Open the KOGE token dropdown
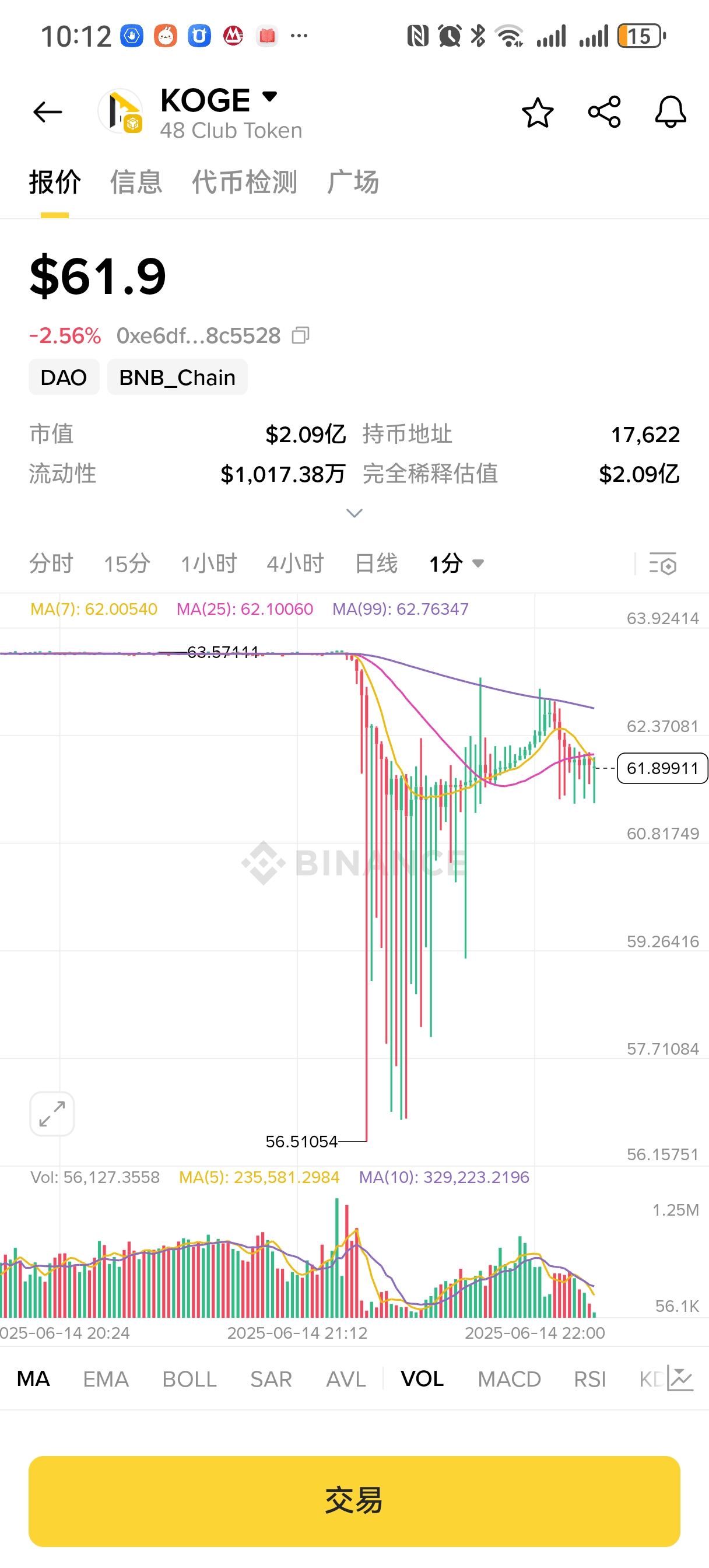The image size is (709, 1568). point(269,97)
